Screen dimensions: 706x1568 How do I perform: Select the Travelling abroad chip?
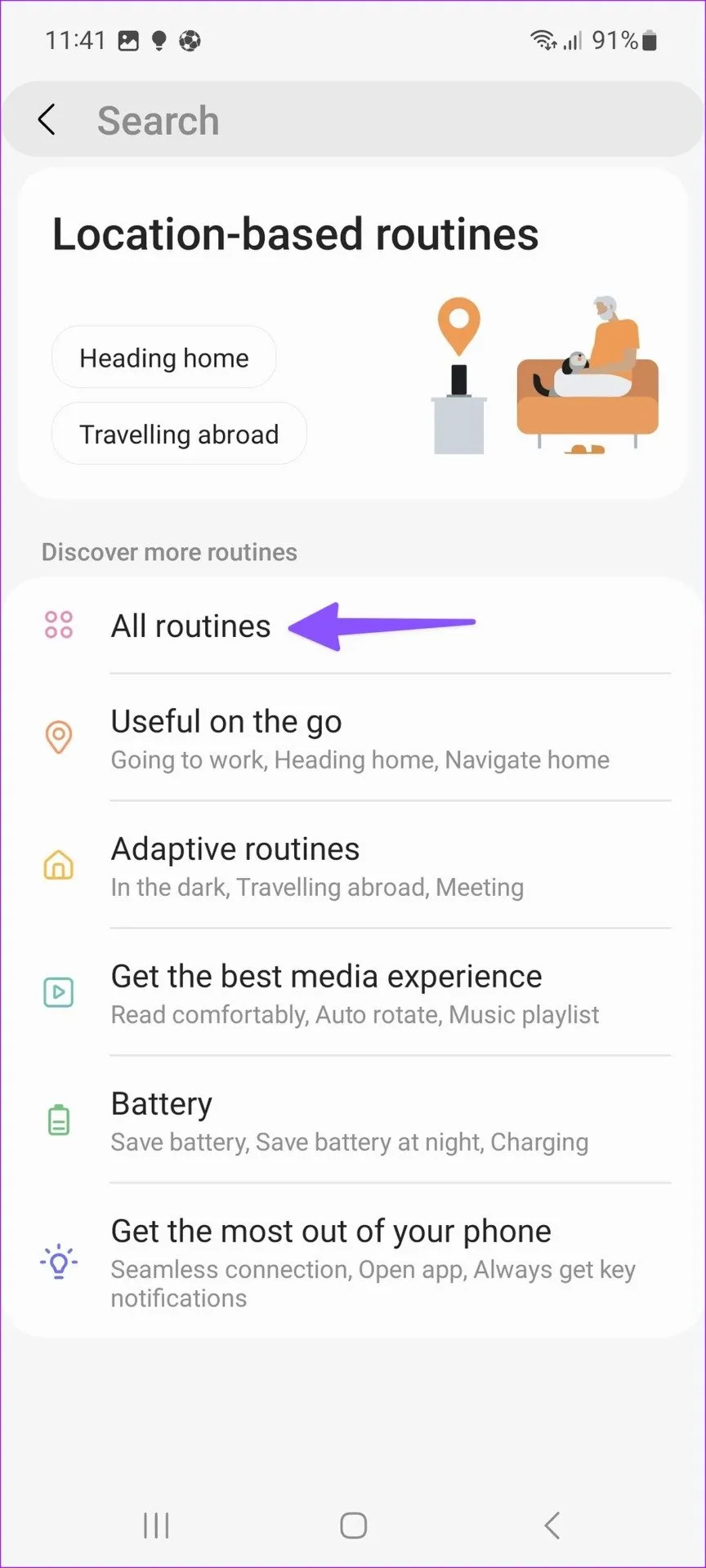pyautogui.click(x=179, y=434)
